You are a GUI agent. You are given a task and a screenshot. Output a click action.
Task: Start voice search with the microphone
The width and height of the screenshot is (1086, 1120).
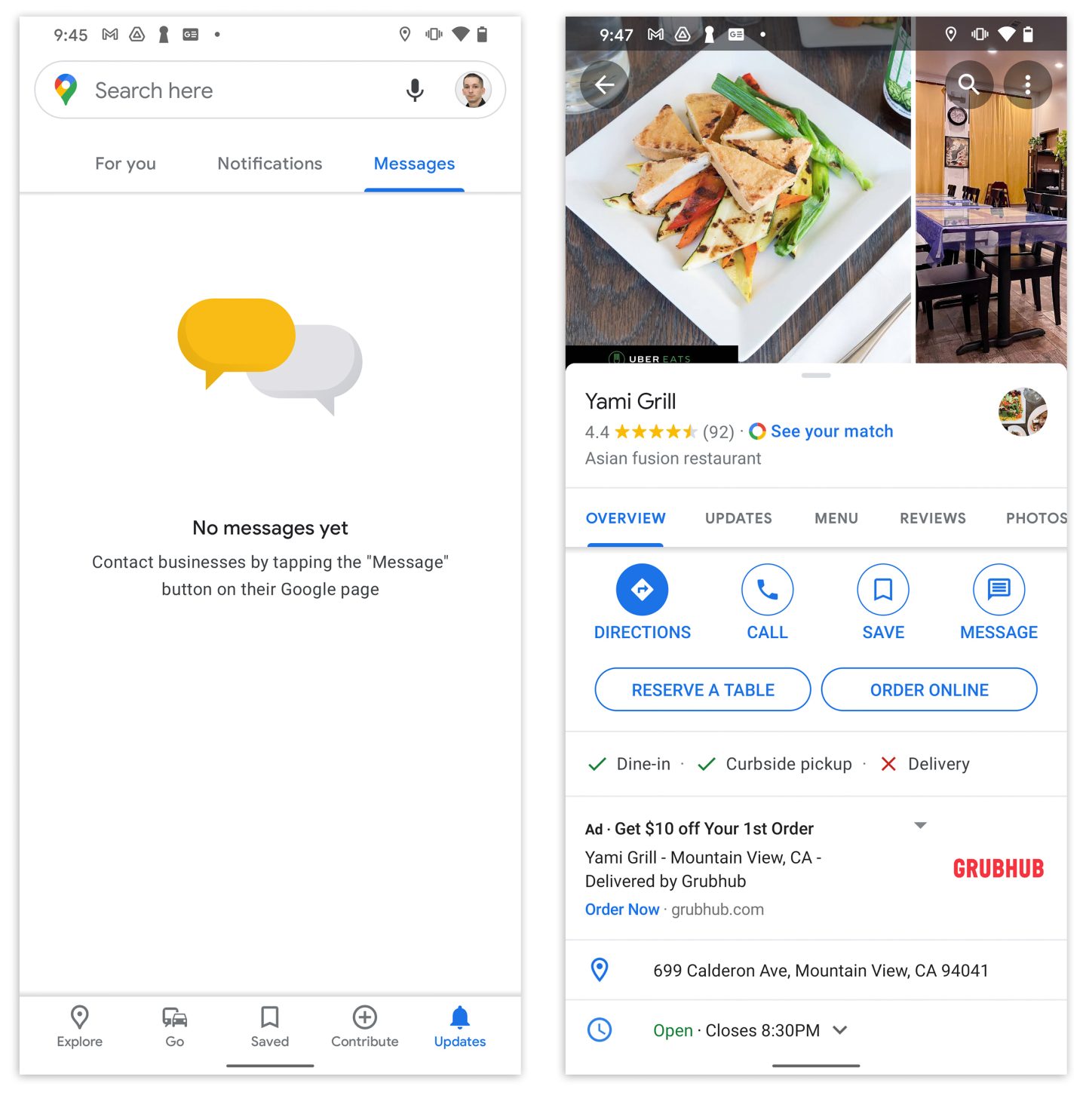[414, 91]
